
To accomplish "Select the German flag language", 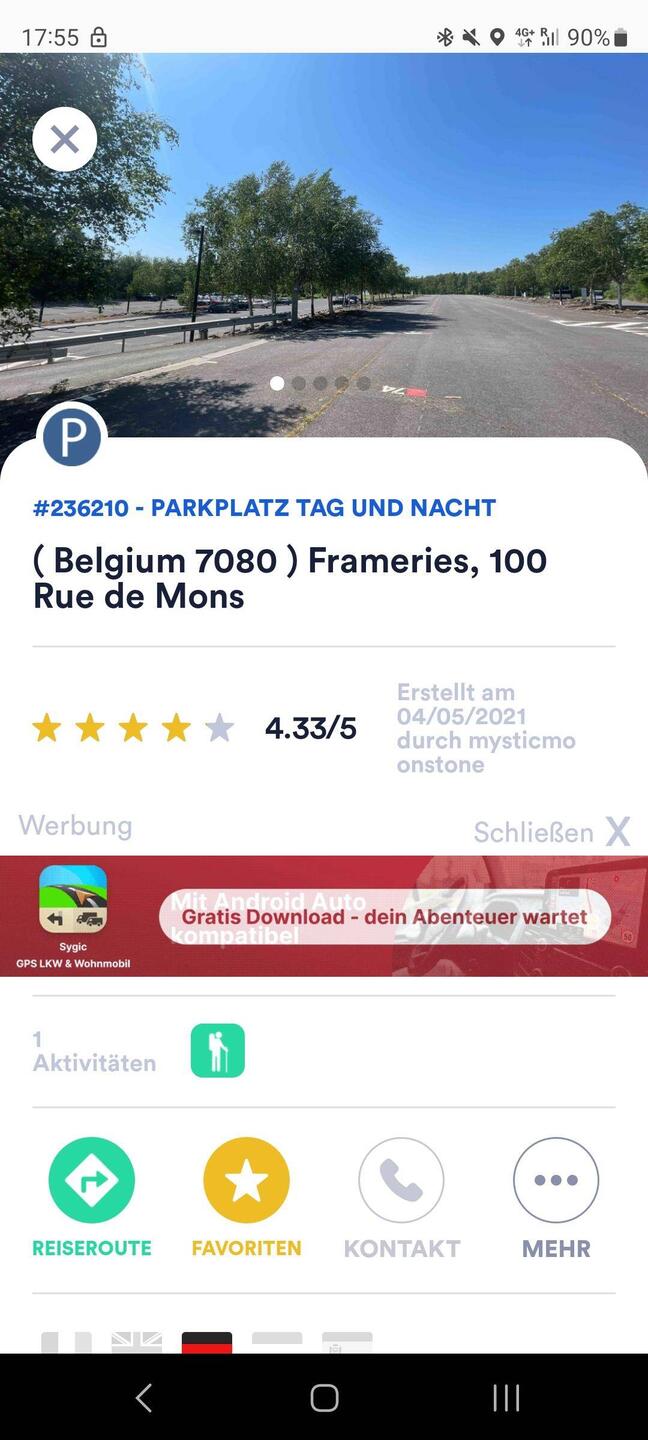I will coord(207,1342).
